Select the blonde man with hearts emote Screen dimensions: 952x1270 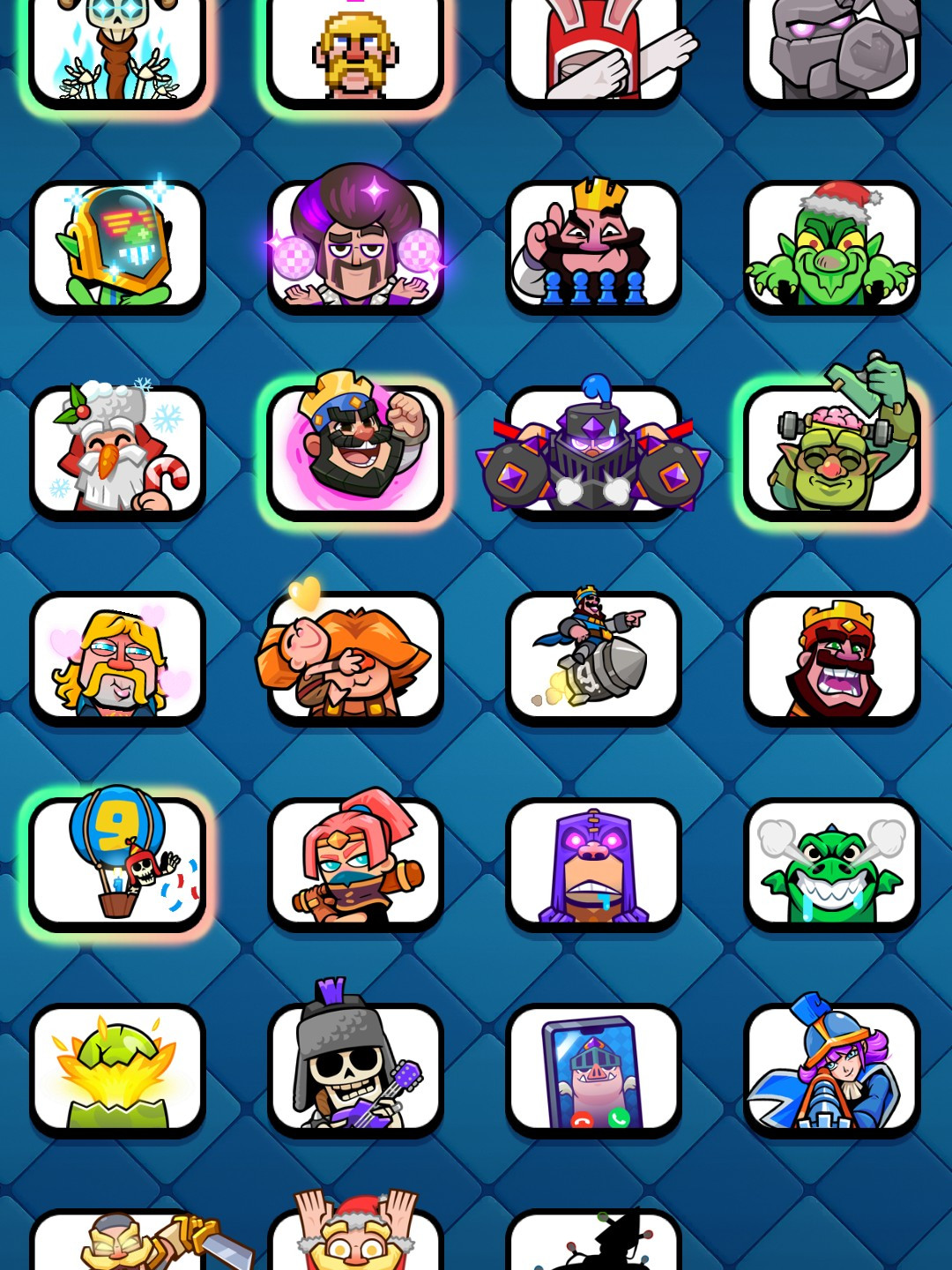coord(117,658)
